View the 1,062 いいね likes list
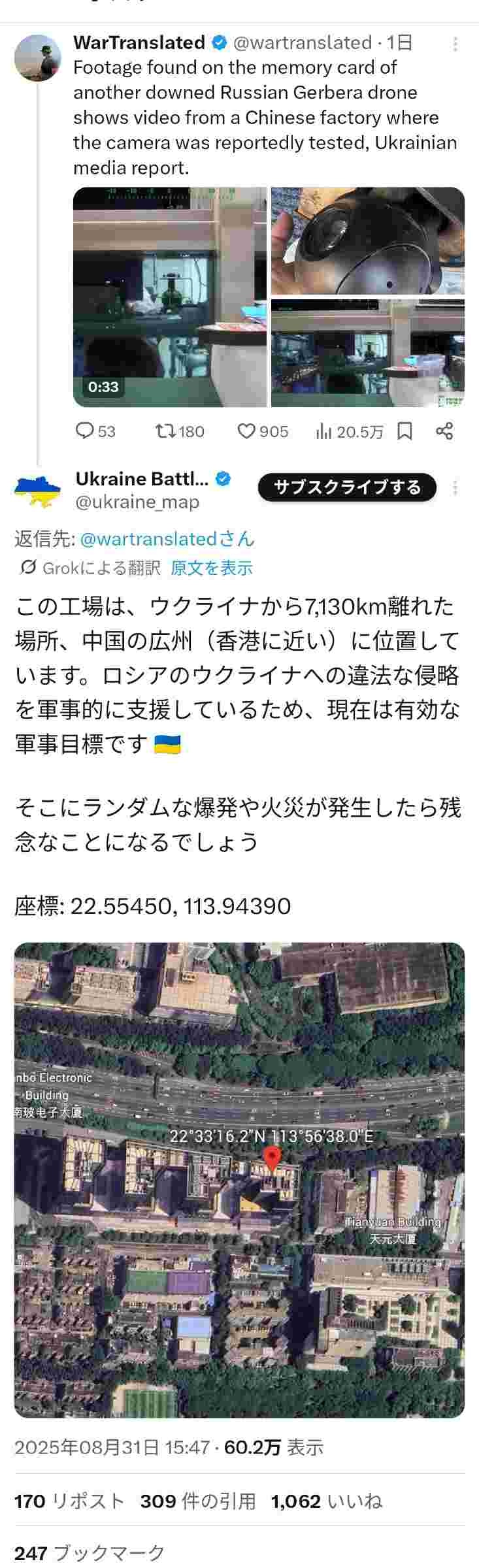Screen dimensions: 479x1568 [326, 1501]
